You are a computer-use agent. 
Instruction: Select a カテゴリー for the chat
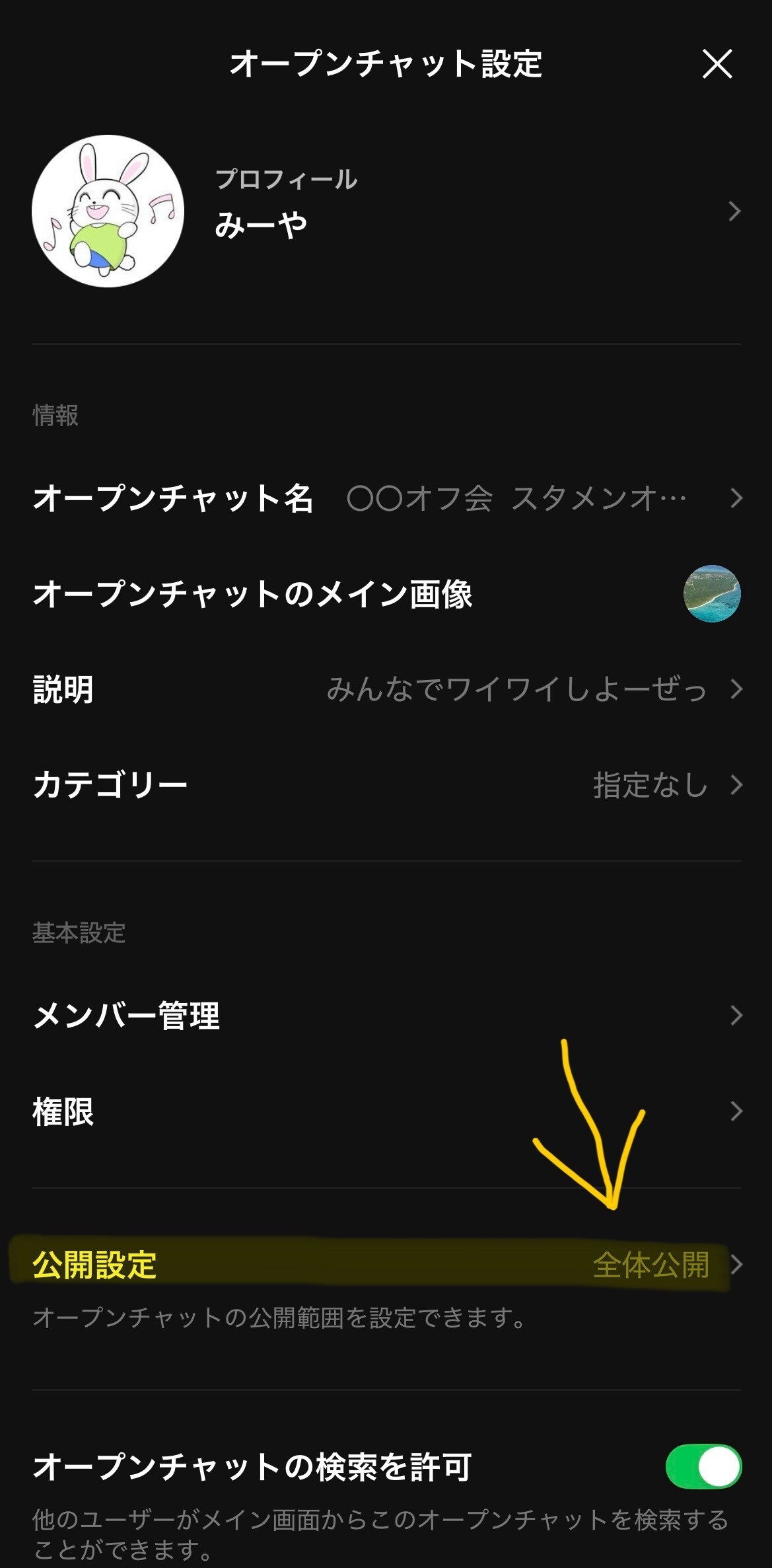[x=386, y=785]
